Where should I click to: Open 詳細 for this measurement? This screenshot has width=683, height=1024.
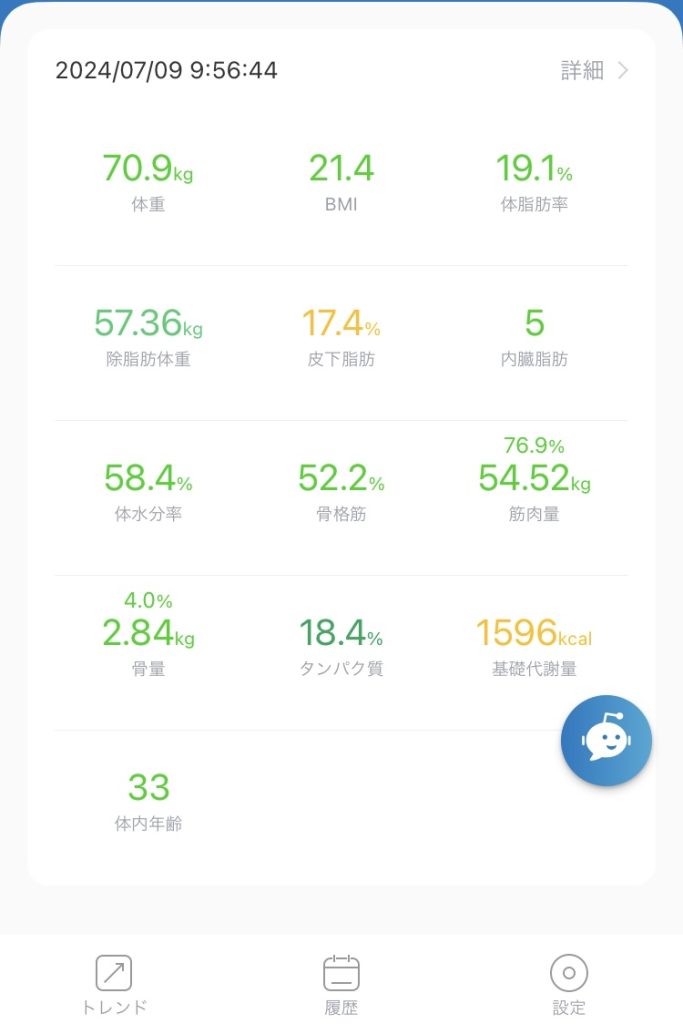click(594, 70)
